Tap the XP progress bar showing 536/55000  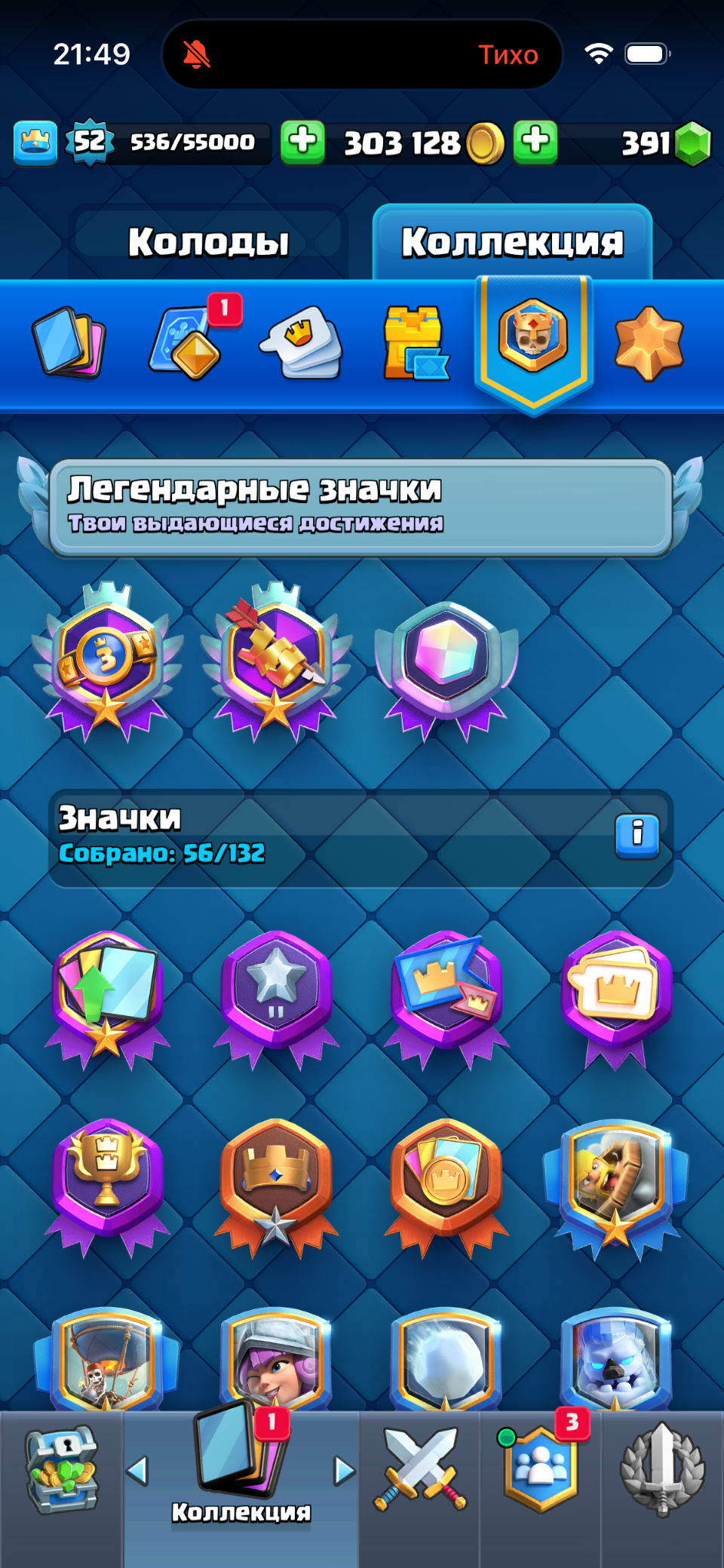[191, 142]
